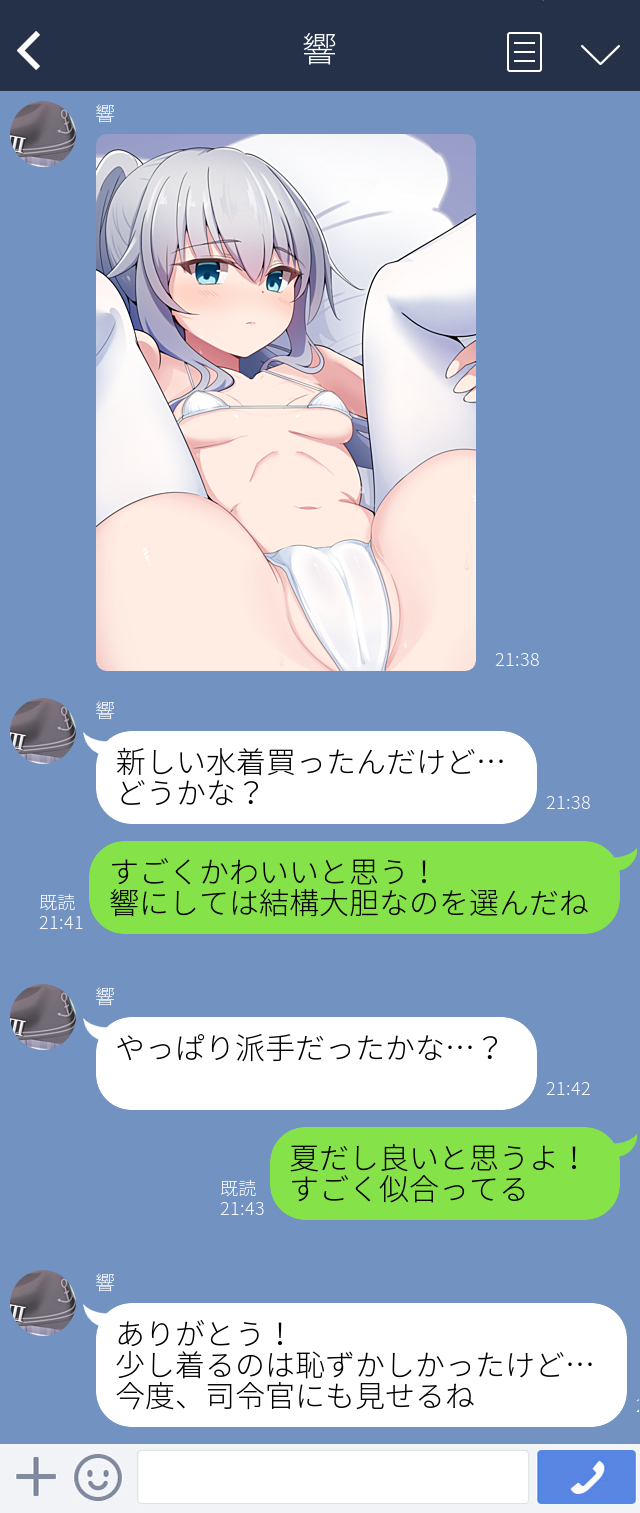Image resolution: width=640 pixels, height=1513 pixels.
Task: Start a call with the phone button
Action: point(586,1476)
